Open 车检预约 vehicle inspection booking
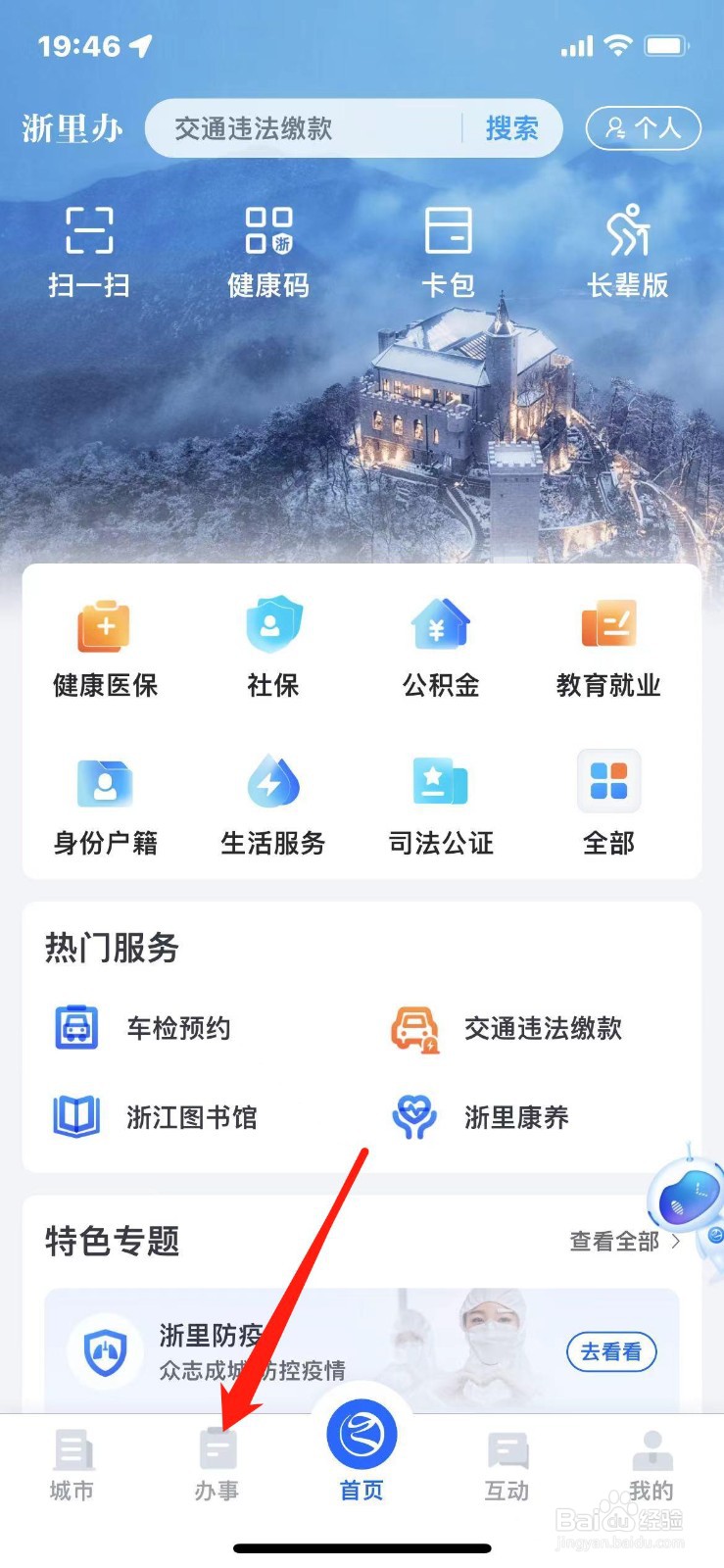 (x=142, y=1027)
